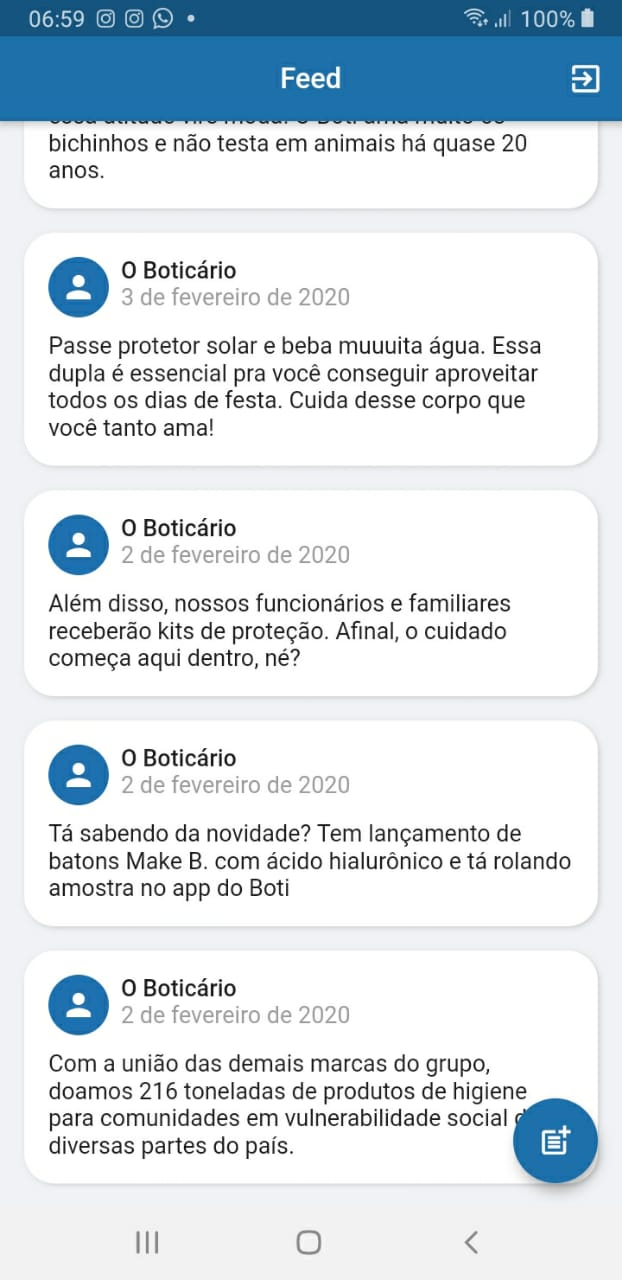Image resolution: width=622 pixels, height=1280 pixels.
Task: Go to the system home screen
Action: pyautogui.click(x=309, y=1242)
